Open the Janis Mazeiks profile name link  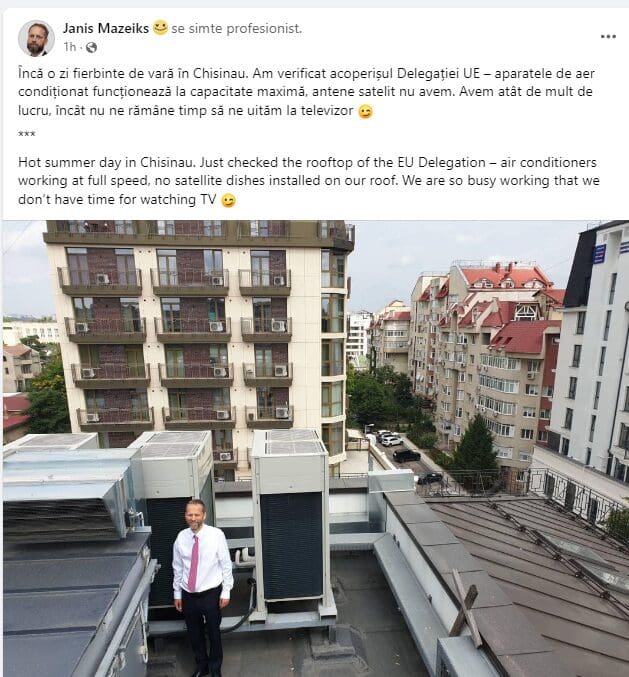point(104,28)
